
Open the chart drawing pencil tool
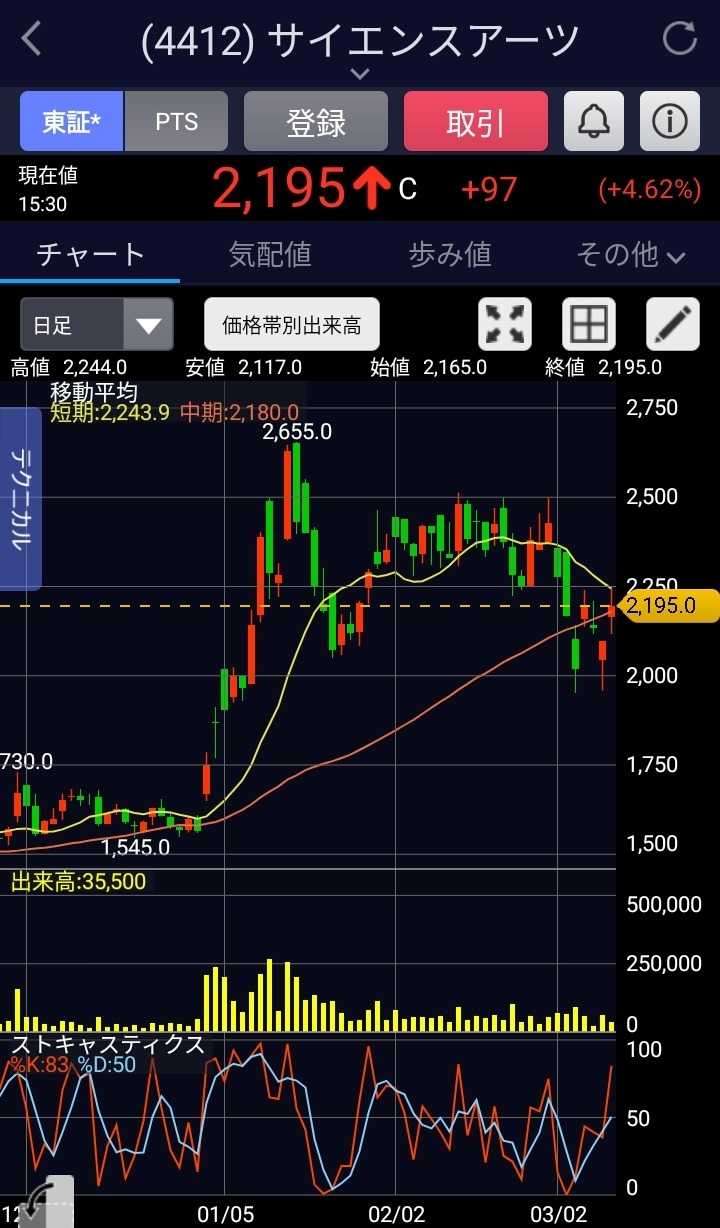coord(673,325)
